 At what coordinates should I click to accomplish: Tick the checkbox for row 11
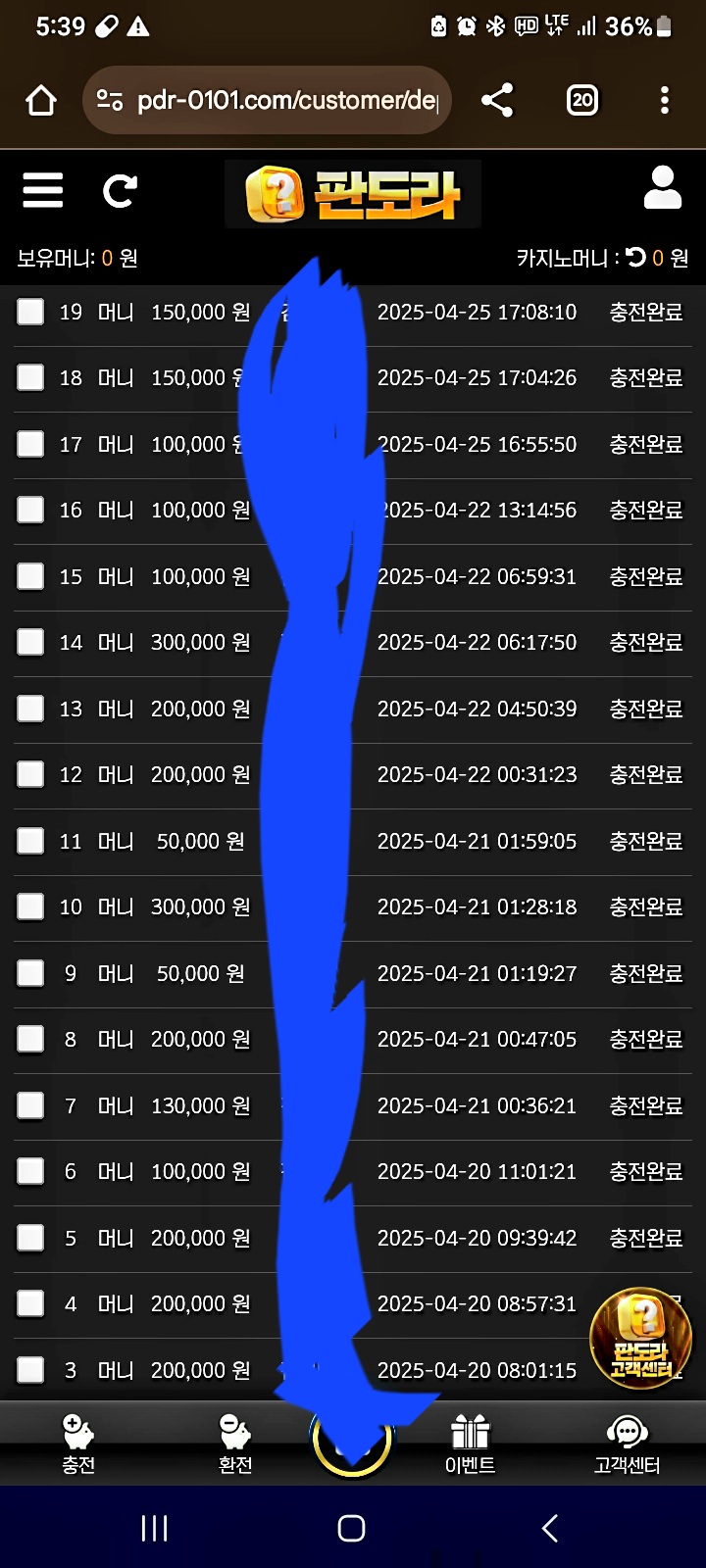[x=30, y=841]
